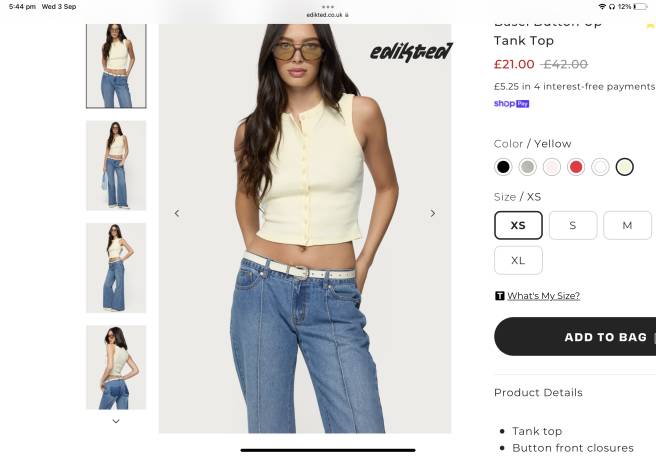Select the black color swatch
The height and width of the screenshot is (456, 656).
(x=503, y=167)
